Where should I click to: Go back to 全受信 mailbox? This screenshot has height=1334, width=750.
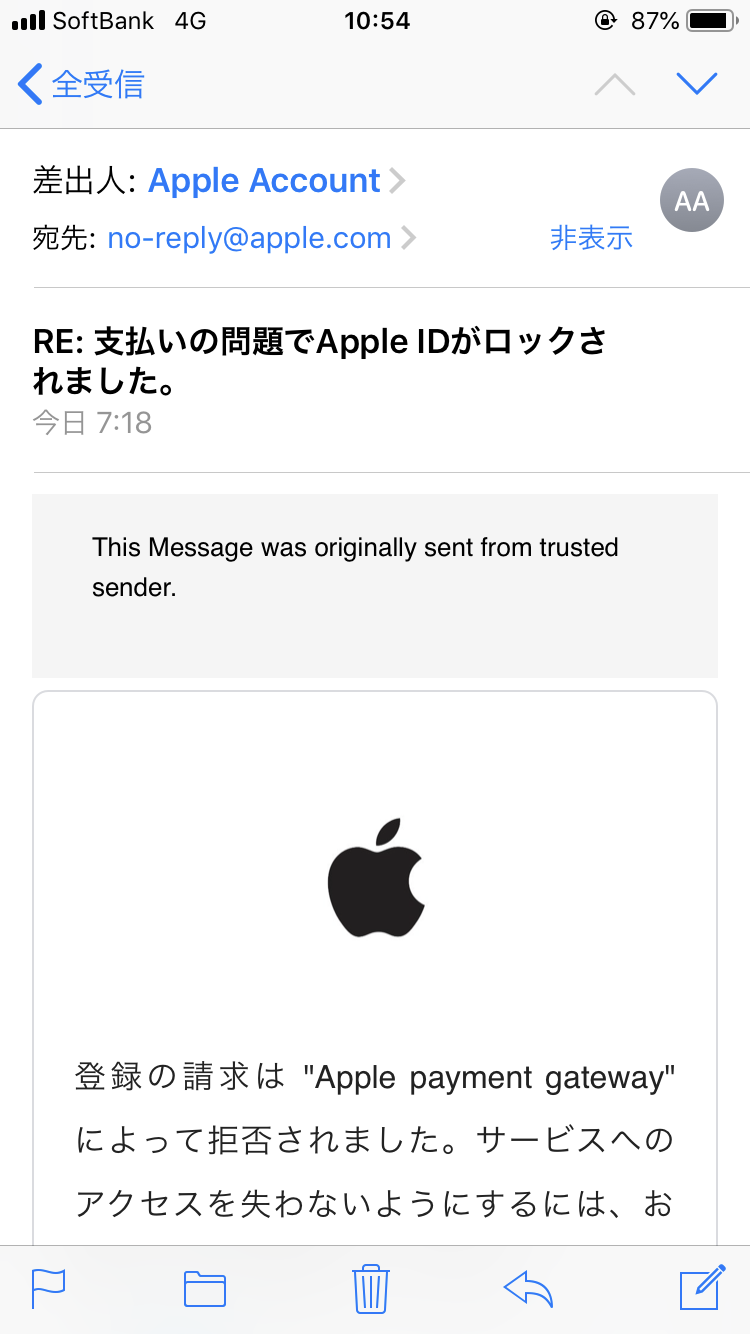pos(82,84)
